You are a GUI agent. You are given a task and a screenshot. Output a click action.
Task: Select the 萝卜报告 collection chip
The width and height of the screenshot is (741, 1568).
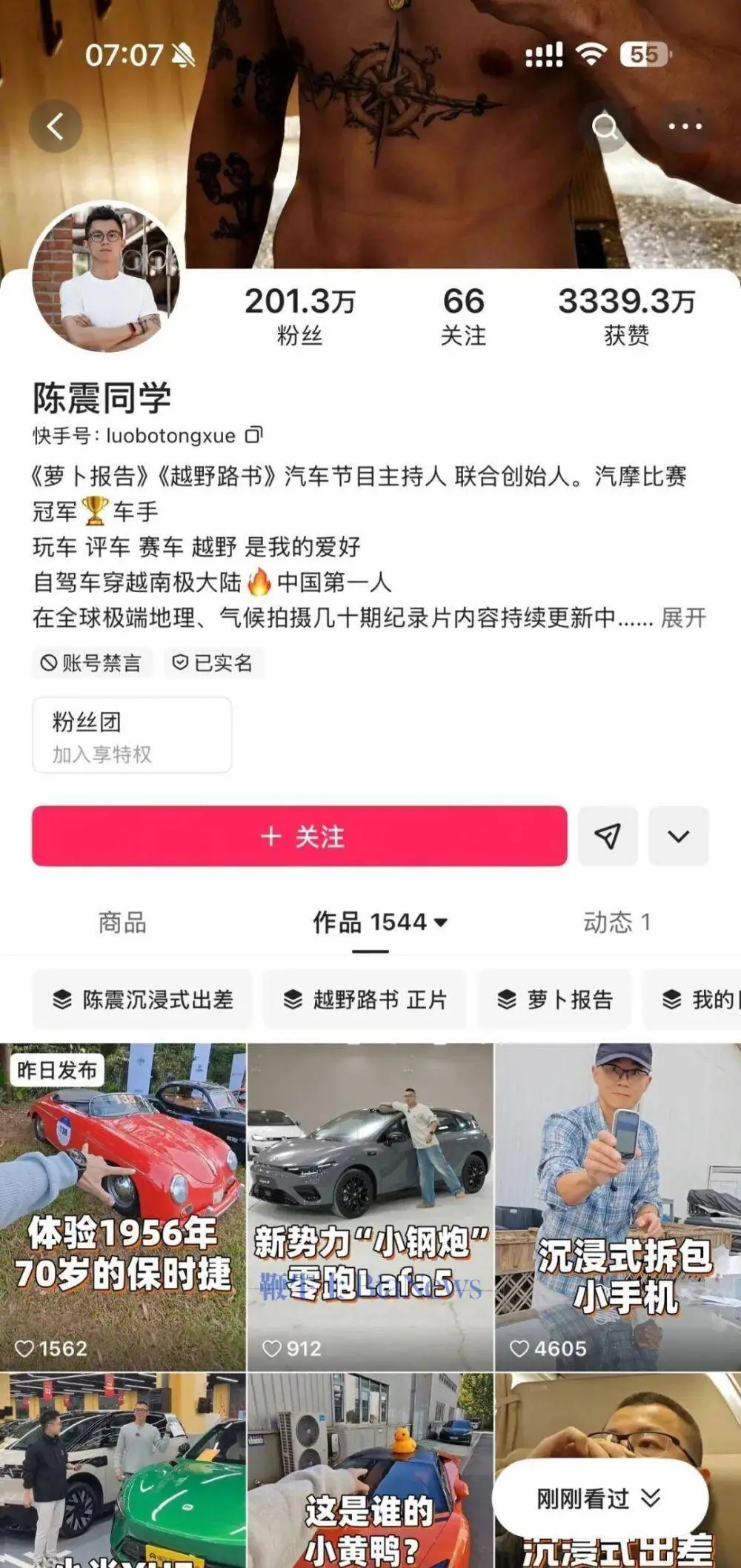click(x=555, y=999)
